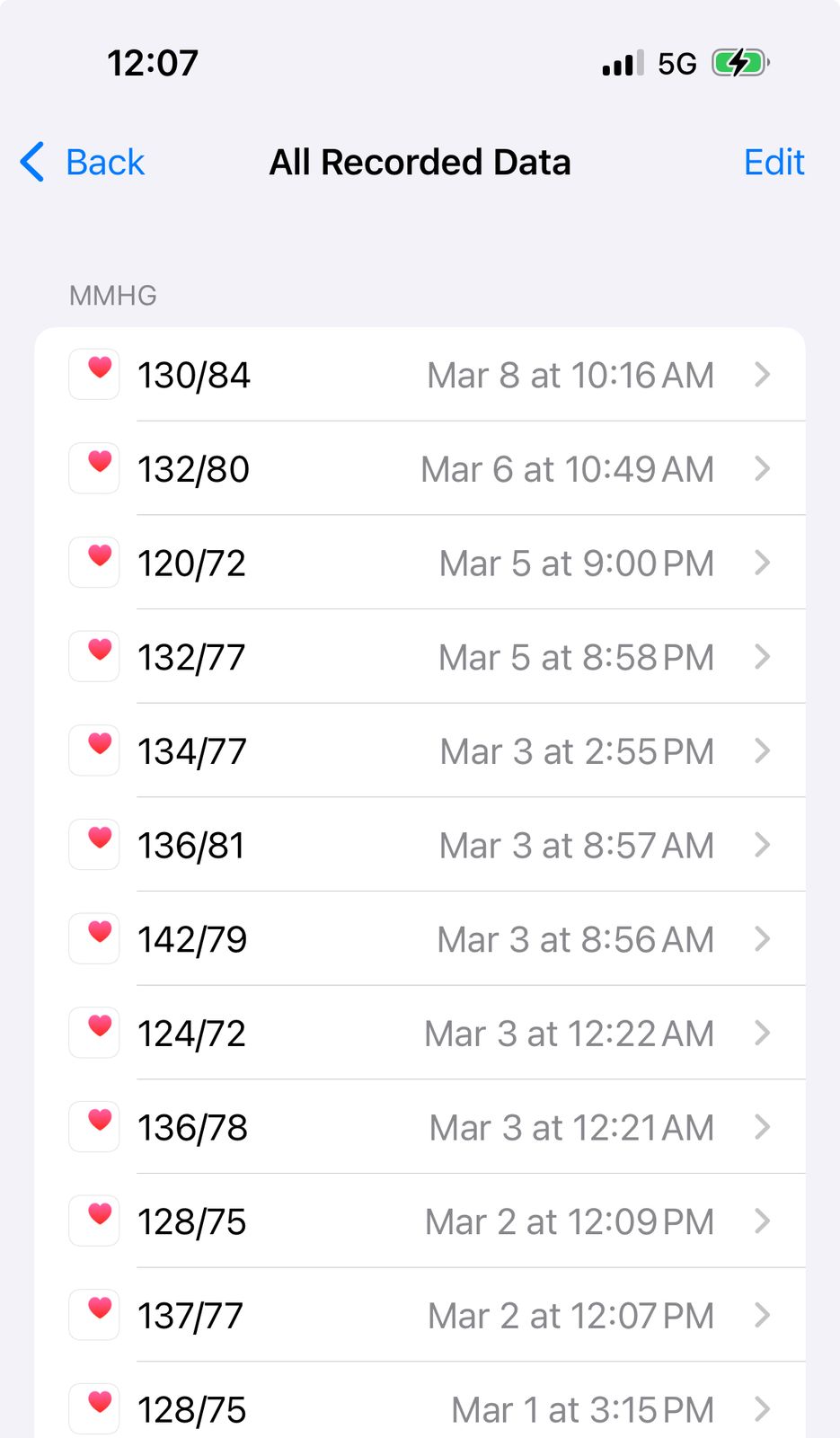Image resolution: width=840 pixels, height=1438 pixels.
Task: Open the 132/80 reading from Mar 6
Action: click(x=420, y=468)
